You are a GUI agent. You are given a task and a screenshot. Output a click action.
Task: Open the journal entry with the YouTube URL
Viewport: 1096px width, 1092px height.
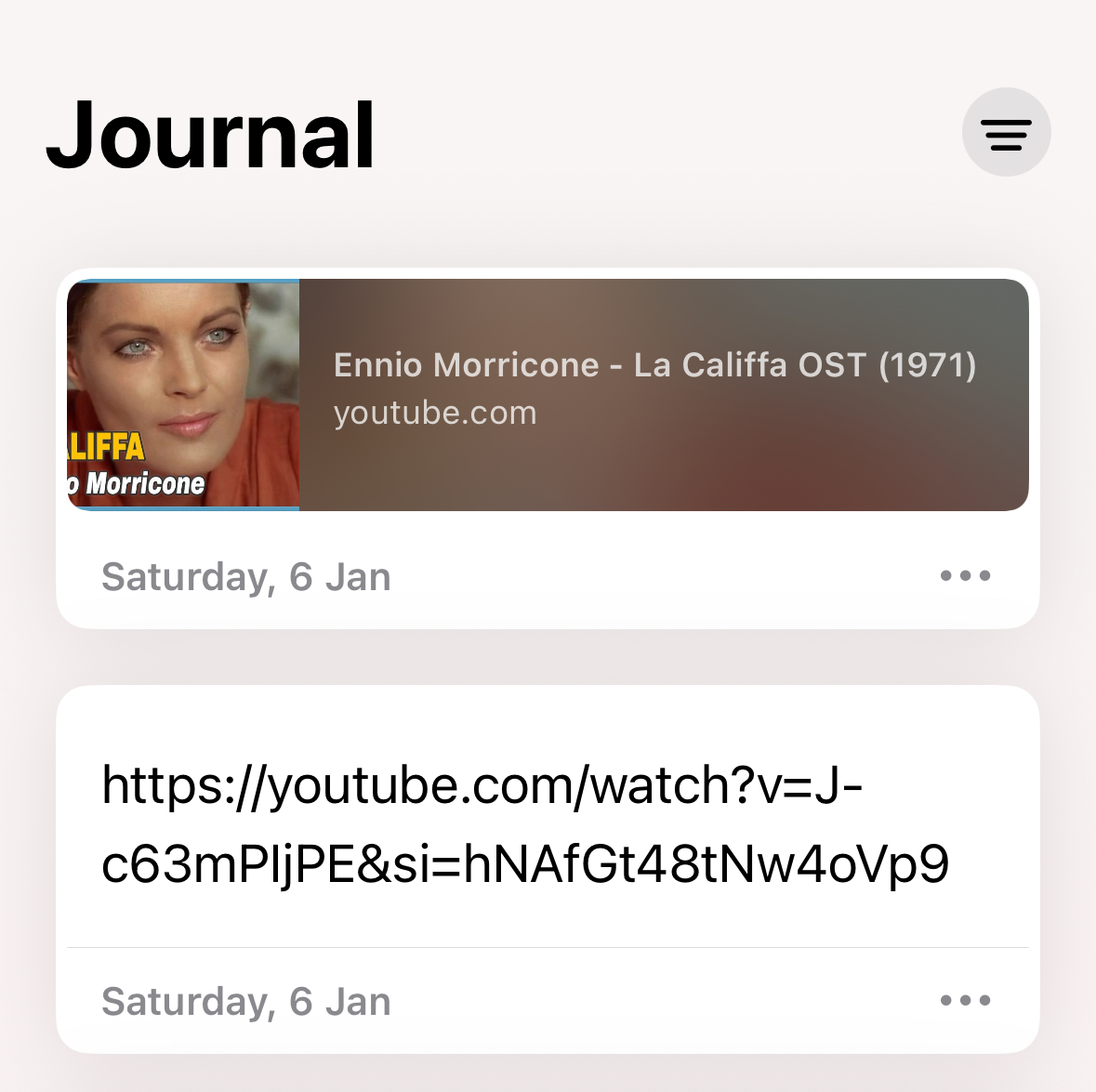(525, 824)
